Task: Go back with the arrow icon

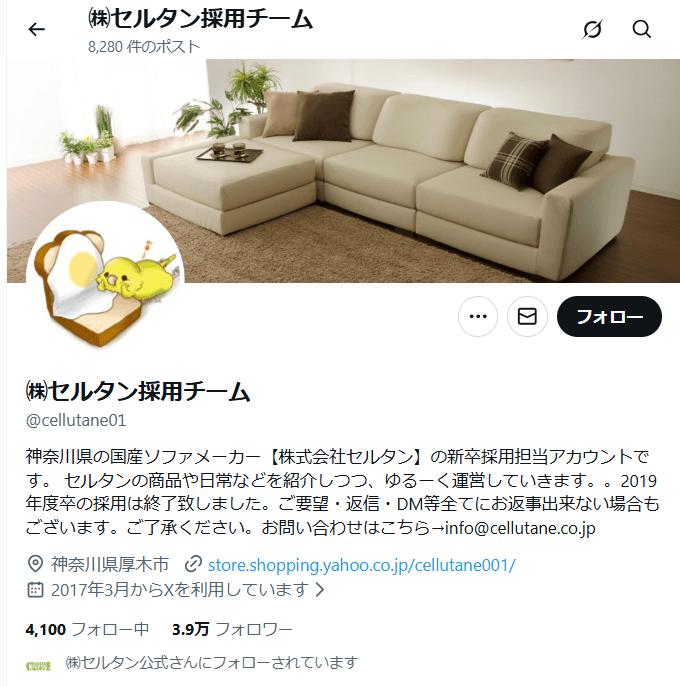Action: coord(37,29)
